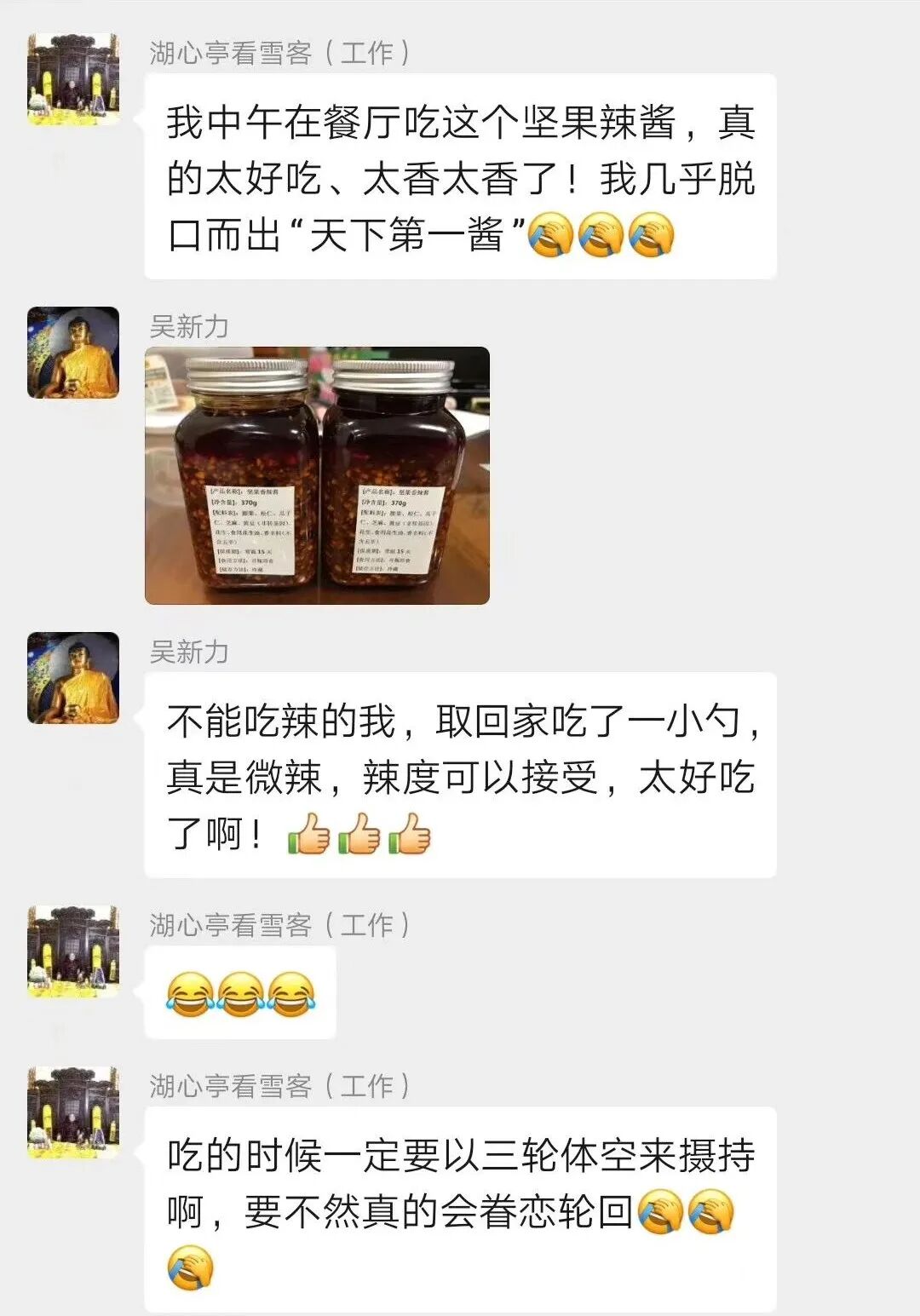Open the chili sauce jars photo

pyautogui.click(x=317, y=475)
